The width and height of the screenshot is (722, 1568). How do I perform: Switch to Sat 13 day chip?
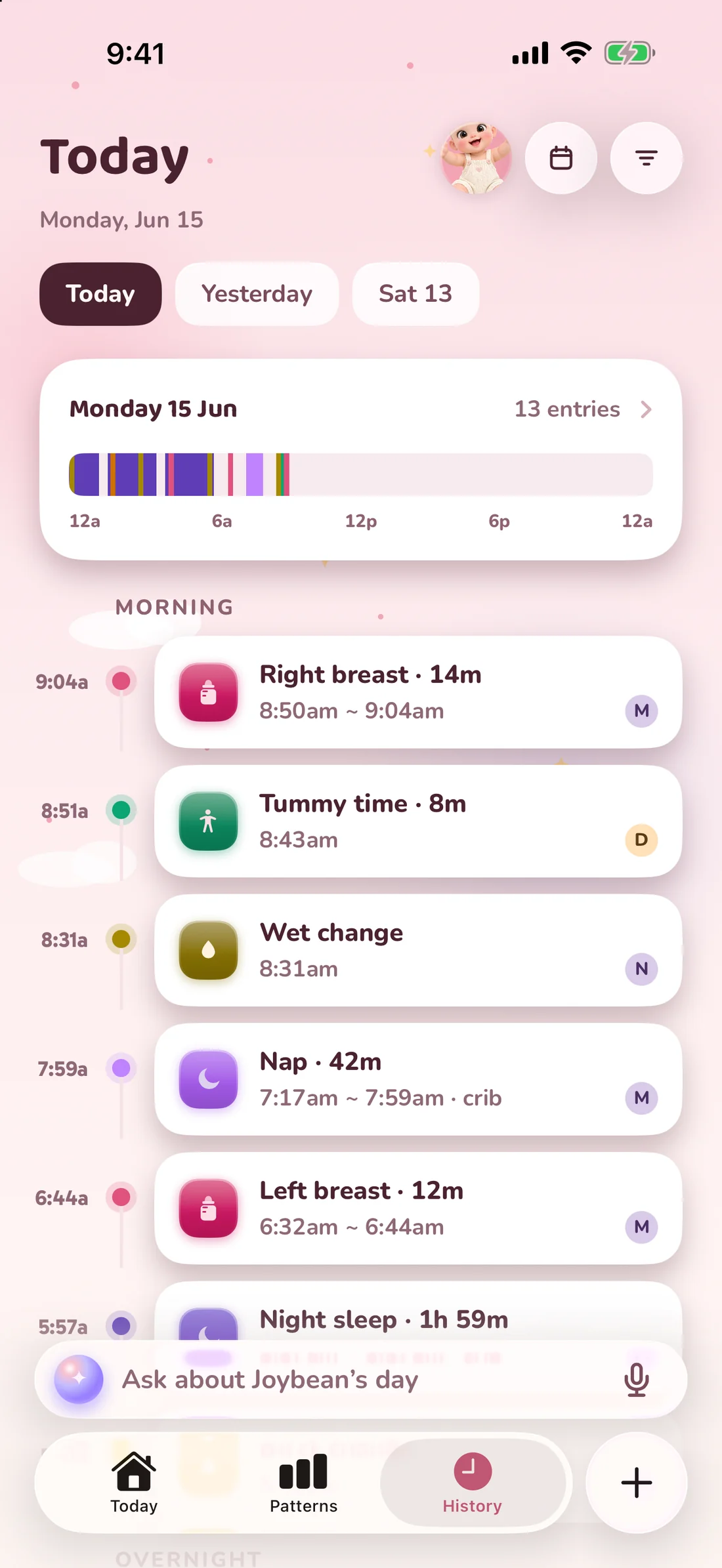tap(415, 294)
